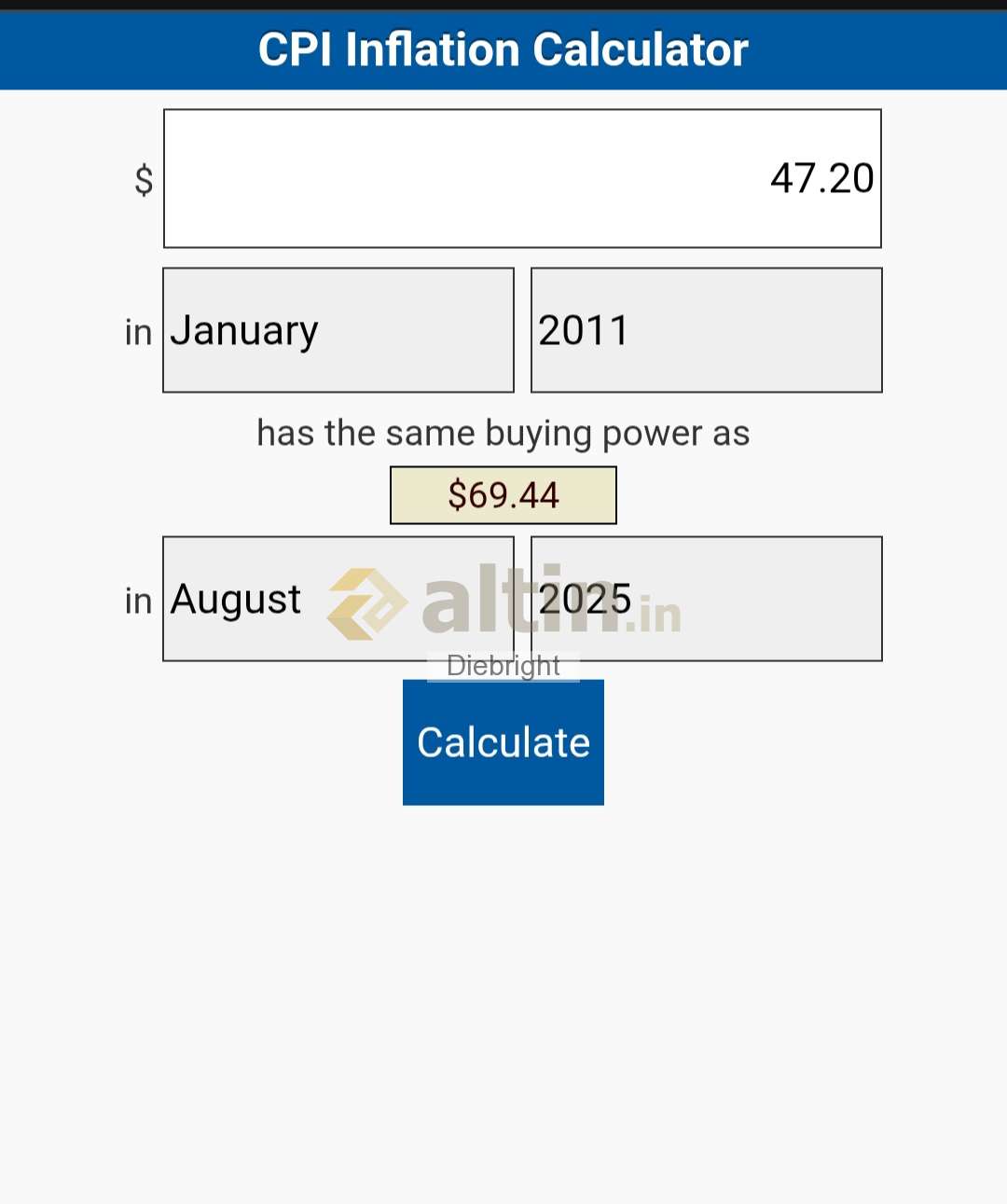Open the 2011 starting year dropdown

[x=706, y=330]
